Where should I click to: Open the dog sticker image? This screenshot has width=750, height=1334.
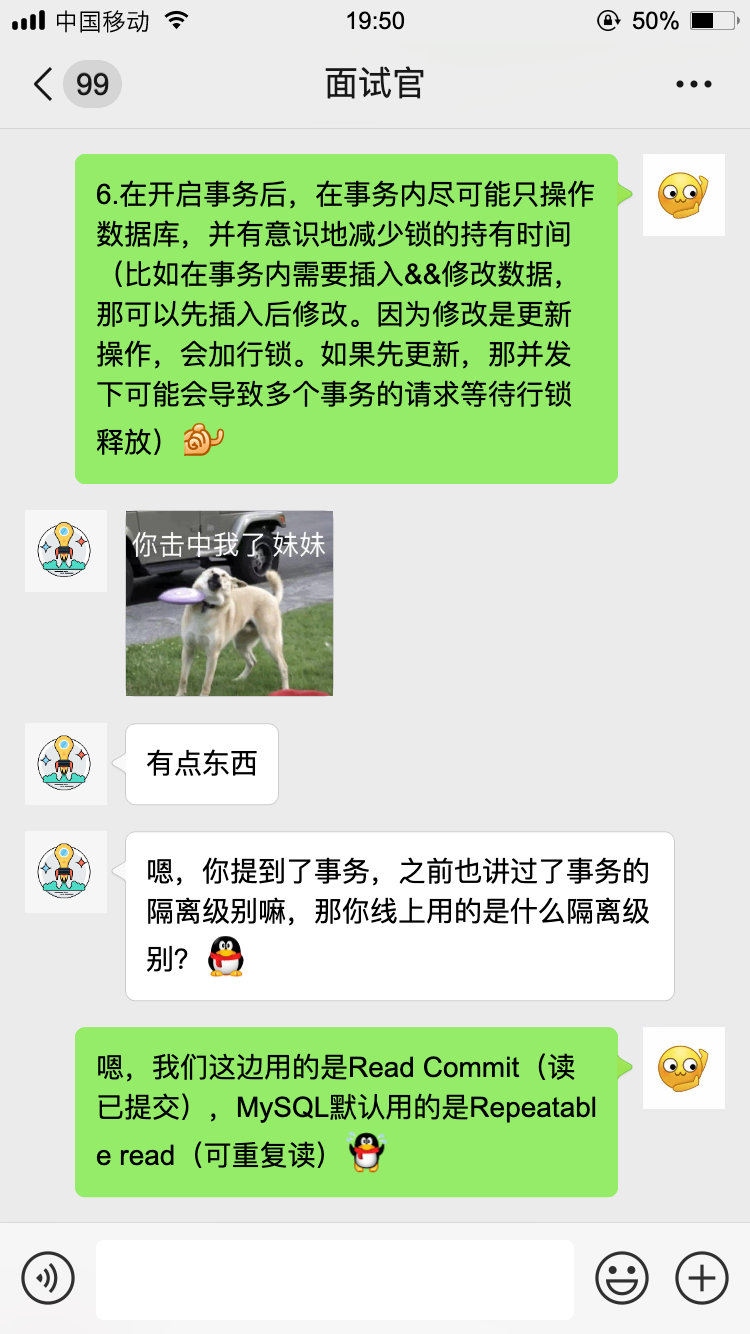[x=229, y=603]
